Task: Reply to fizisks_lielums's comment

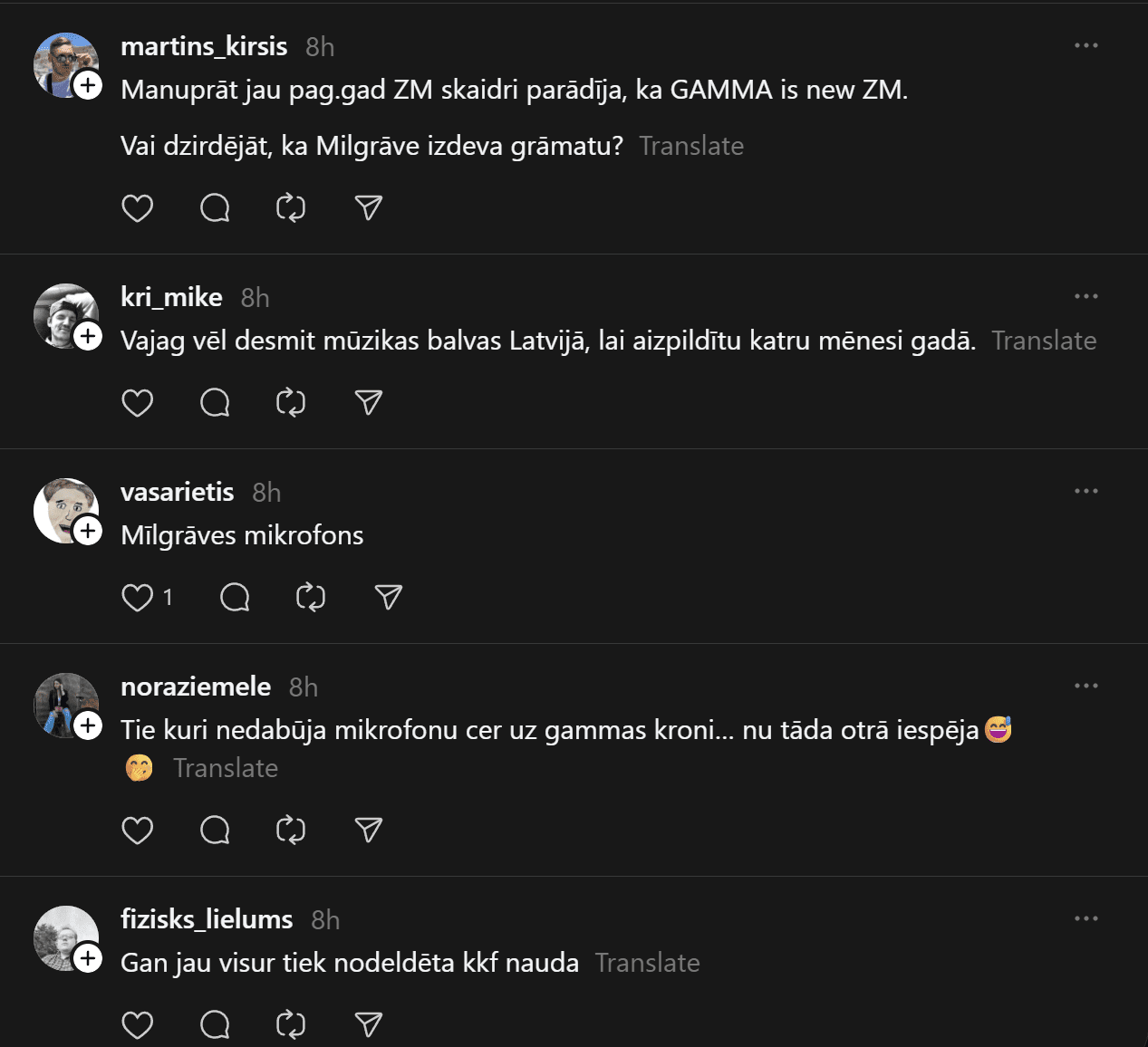Action: pos(215,1024)
